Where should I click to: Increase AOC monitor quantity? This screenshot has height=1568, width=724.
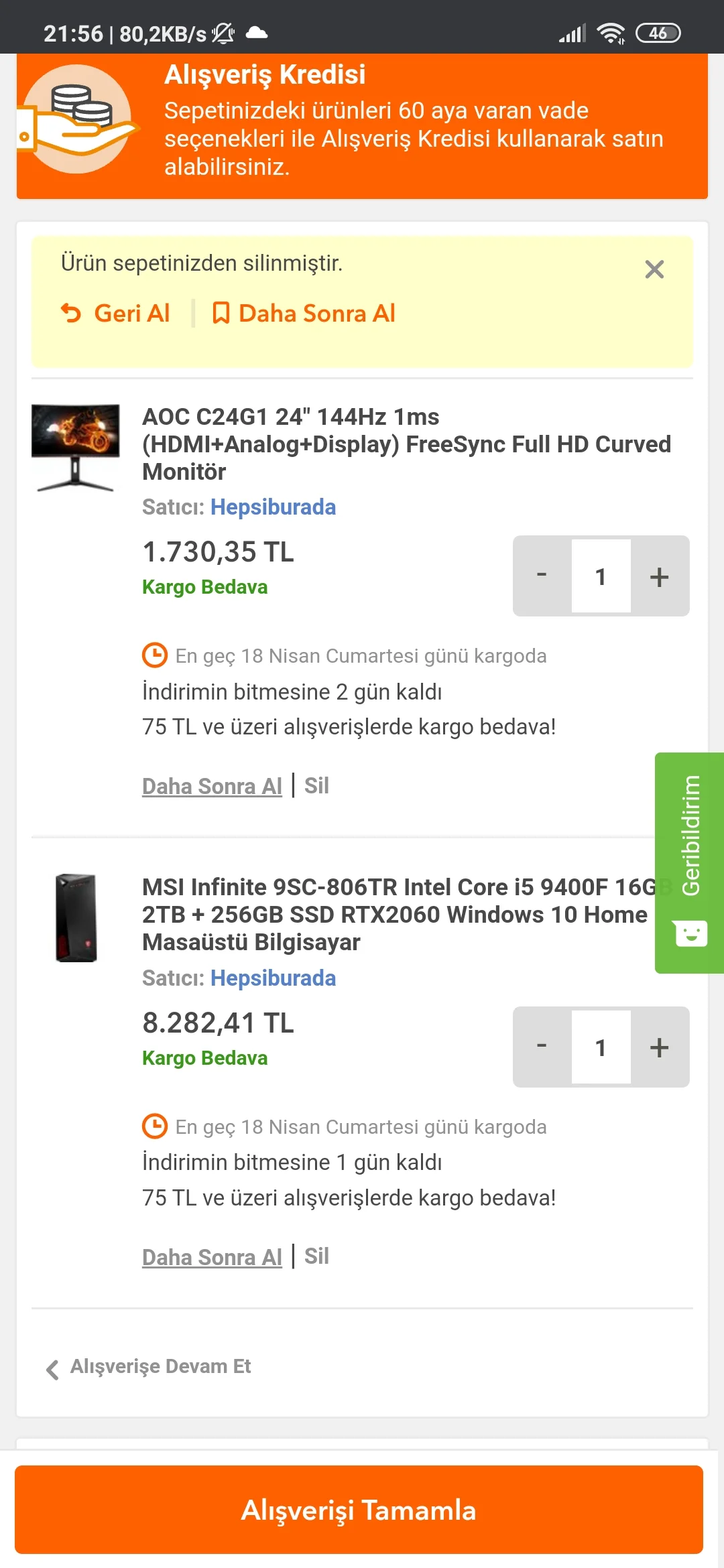[660, 576]
